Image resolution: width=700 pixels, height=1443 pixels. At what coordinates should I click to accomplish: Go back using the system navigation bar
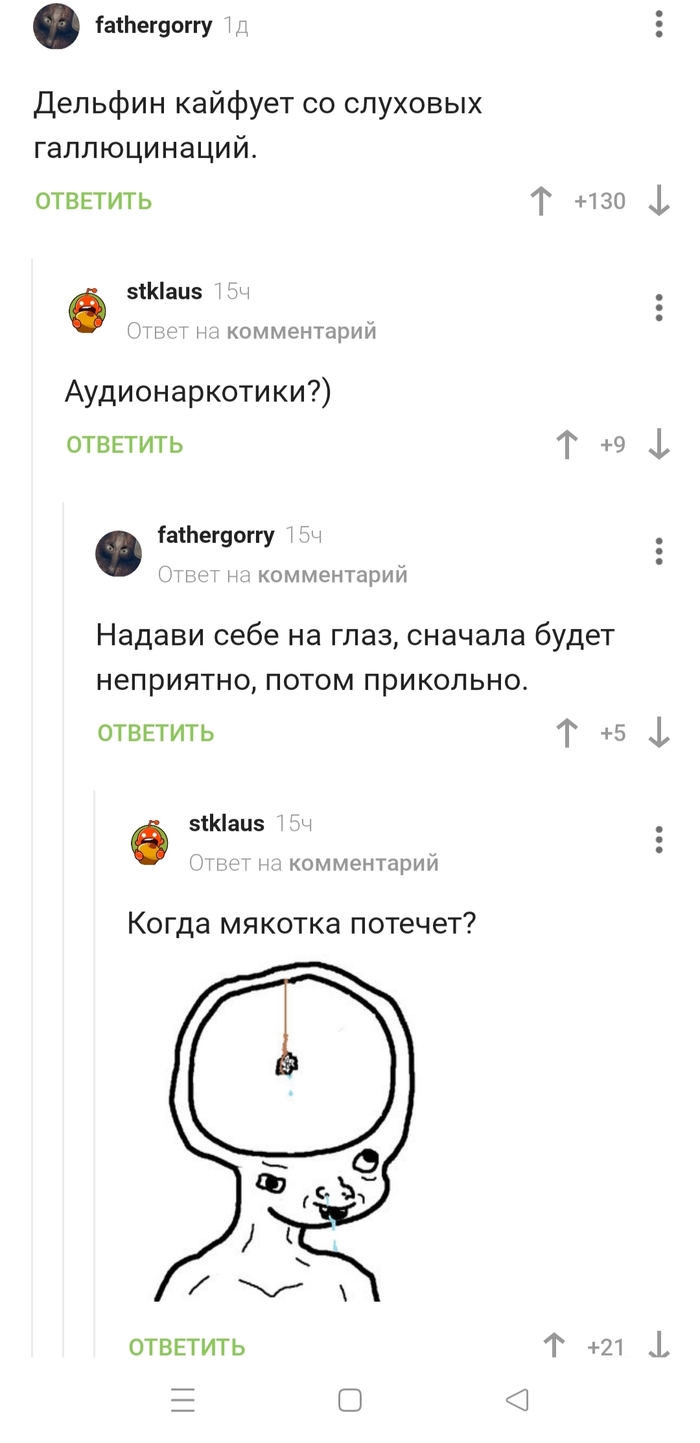point(516,1399)
